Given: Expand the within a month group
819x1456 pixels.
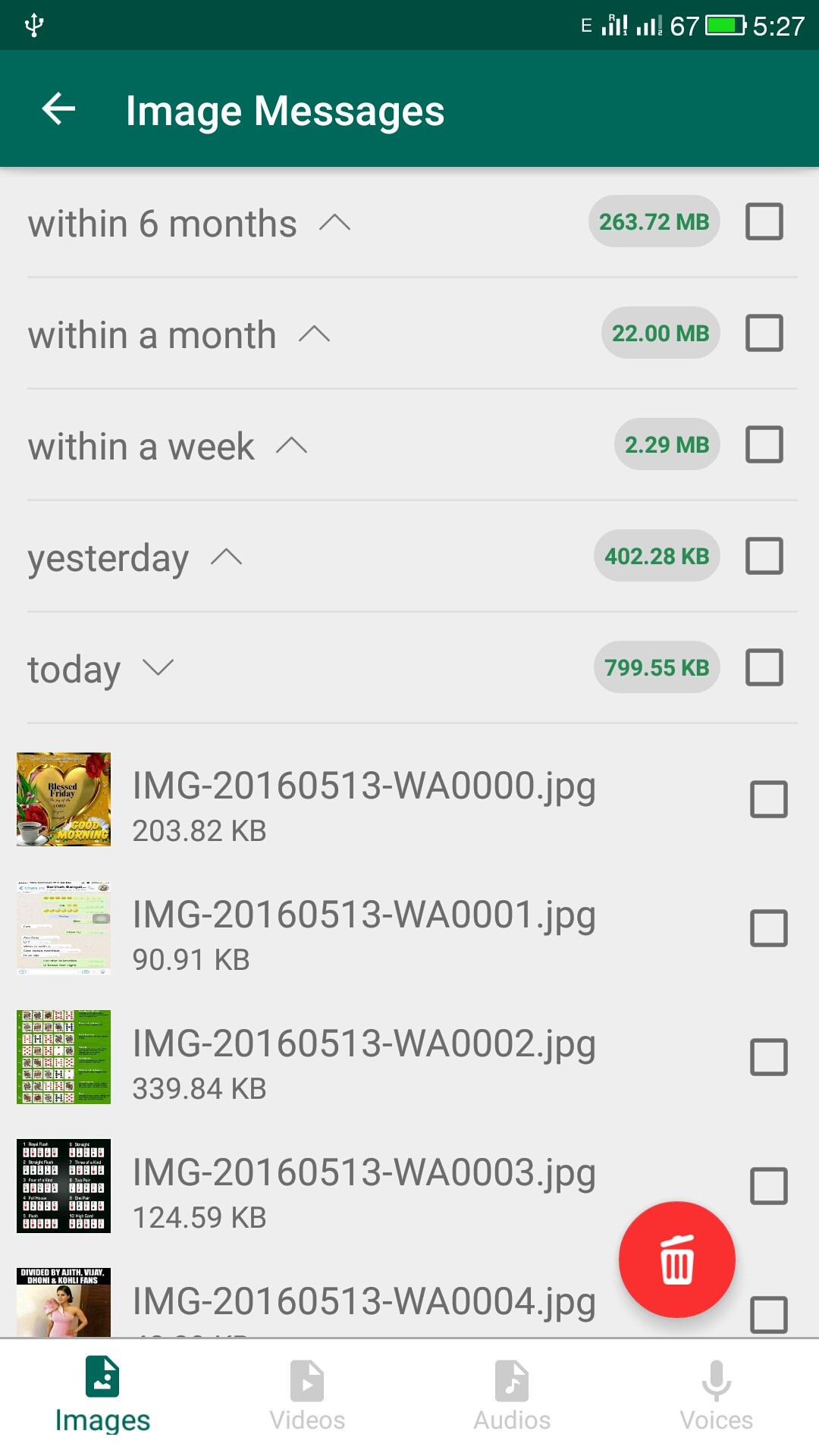Looking at the screenshot, I should [x=314, y=334].
